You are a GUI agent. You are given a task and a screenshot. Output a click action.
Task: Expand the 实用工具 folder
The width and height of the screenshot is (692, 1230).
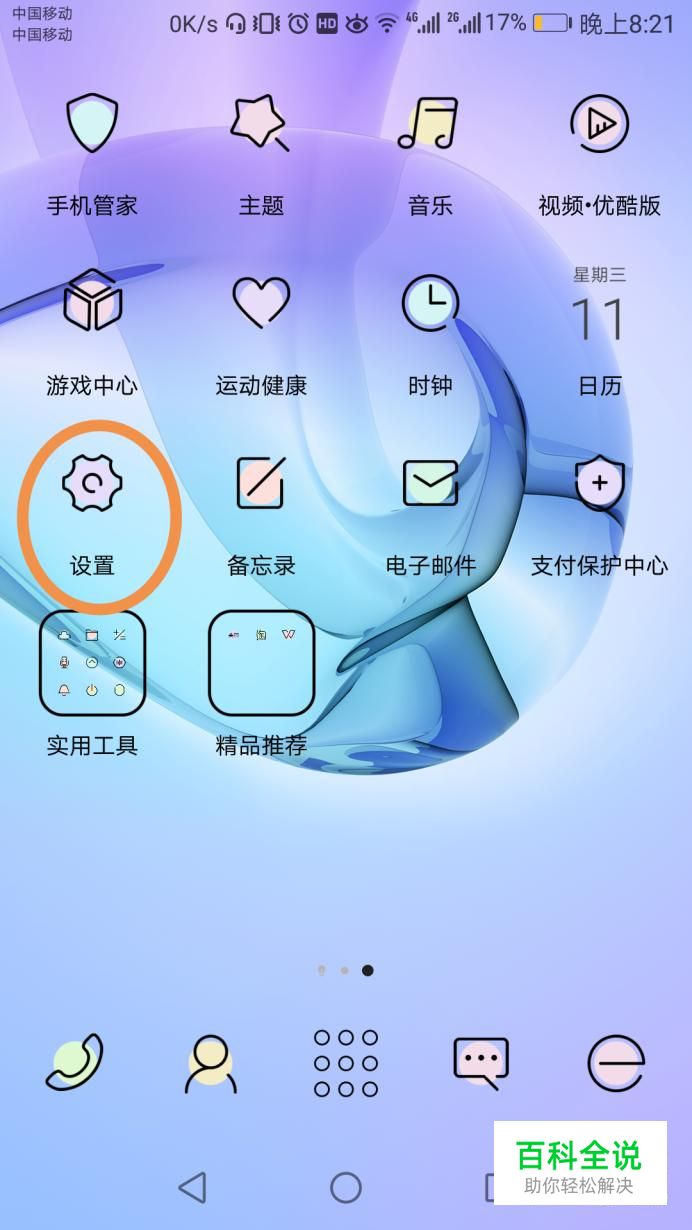(92, 663)
